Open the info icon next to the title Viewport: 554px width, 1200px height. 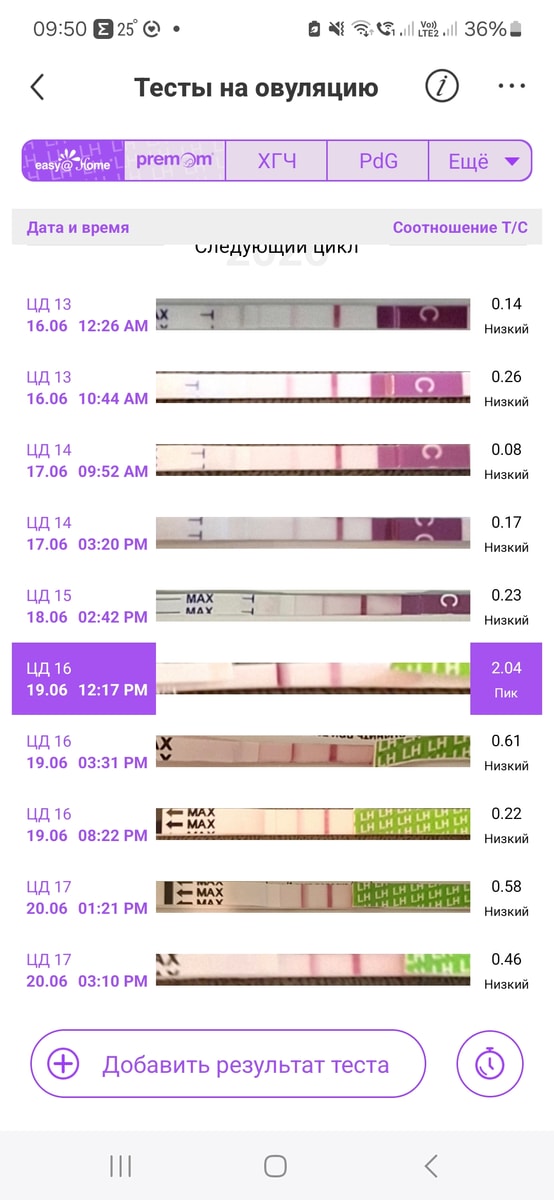(x=442, y=87)
